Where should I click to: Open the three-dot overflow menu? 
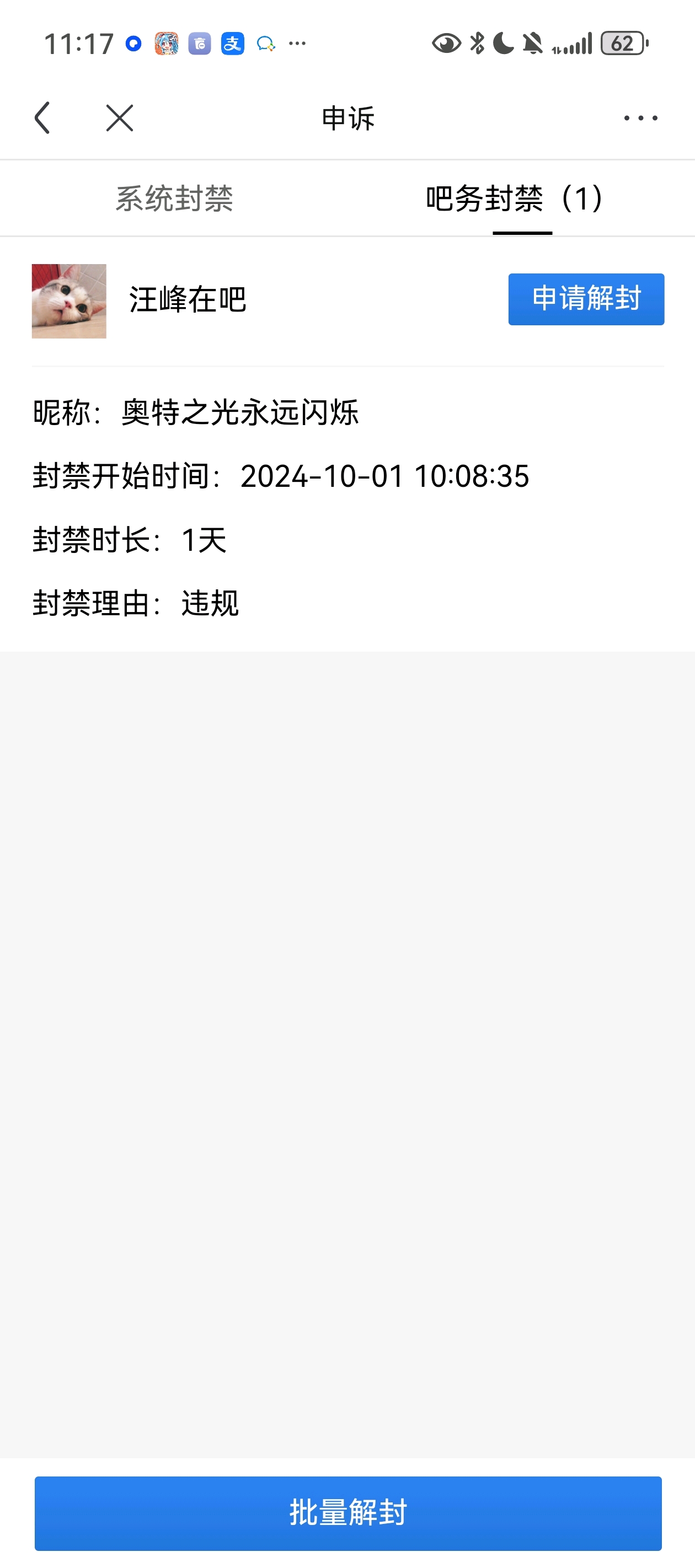click(x=640, y=117)
